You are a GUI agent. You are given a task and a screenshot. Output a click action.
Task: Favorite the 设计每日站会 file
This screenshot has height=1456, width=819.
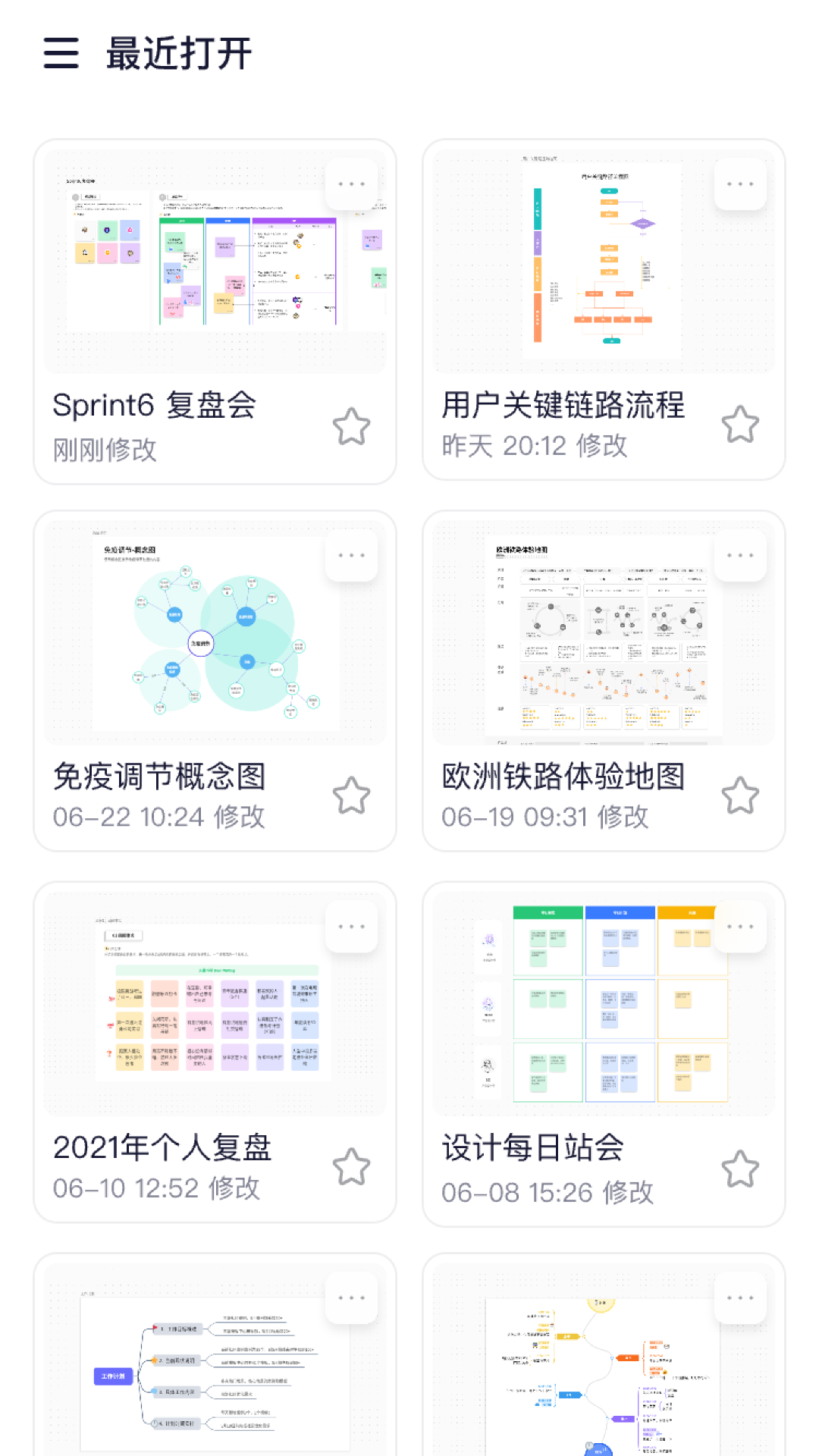click(x=740, y=1169)
